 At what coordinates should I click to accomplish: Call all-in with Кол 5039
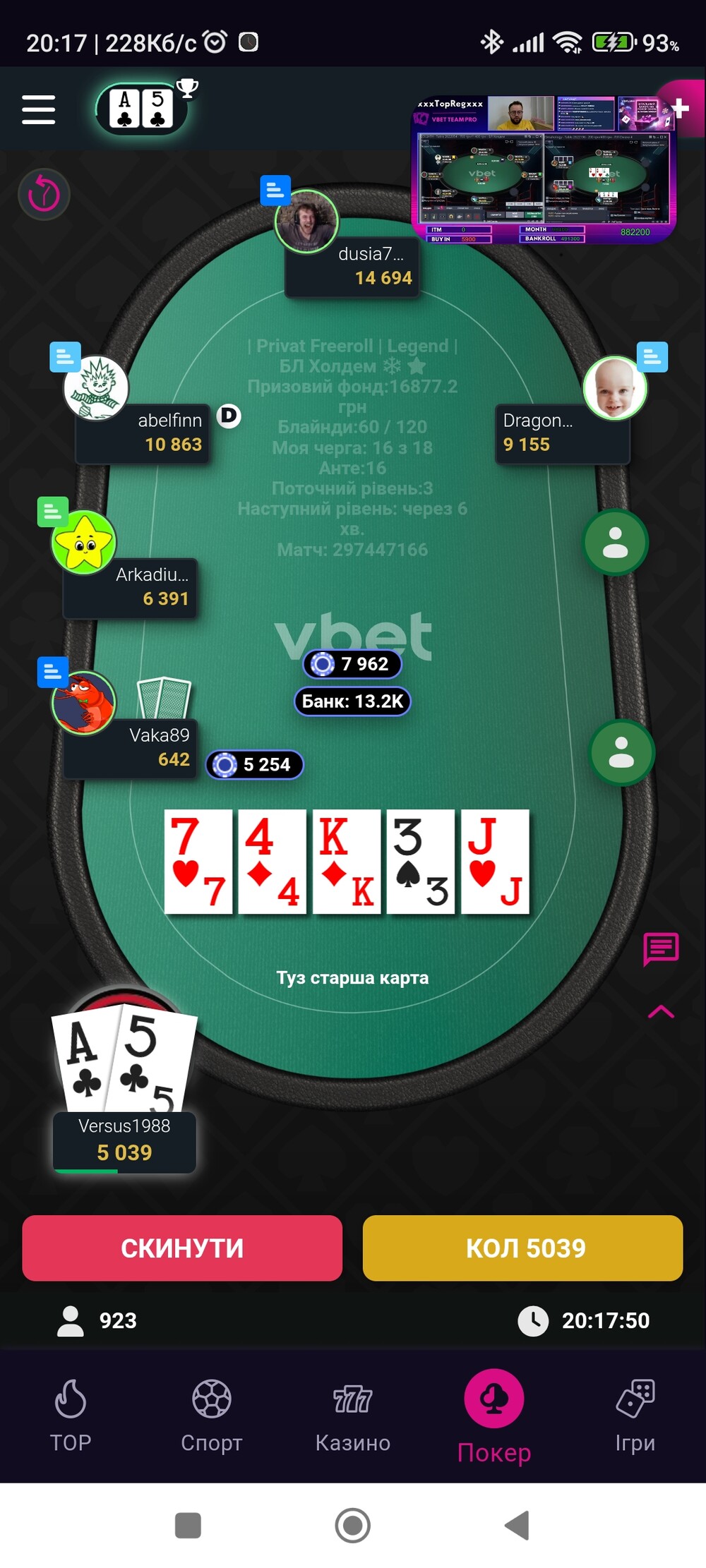coord(522,1248)
